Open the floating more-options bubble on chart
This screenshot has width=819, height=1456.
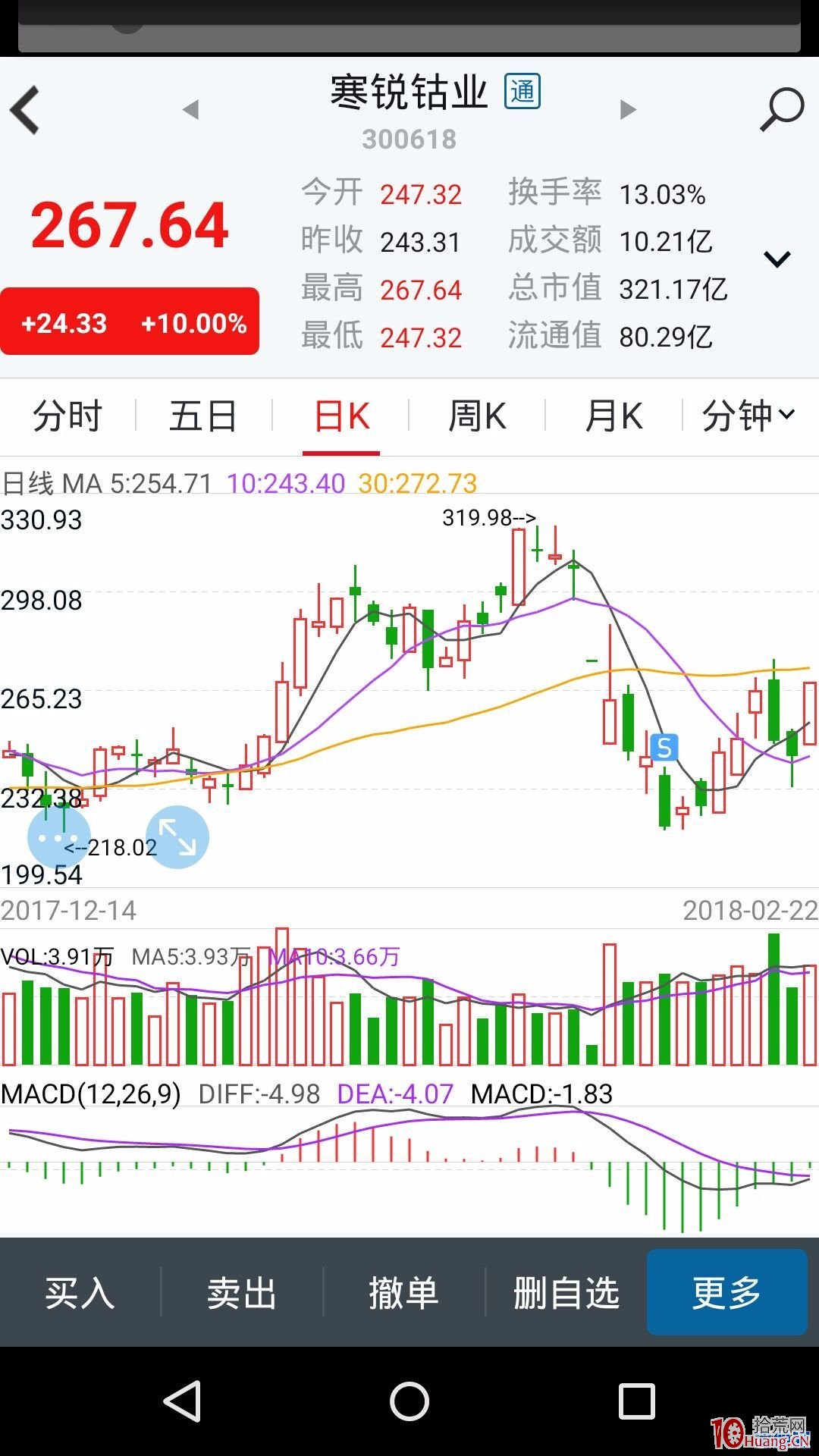click(61, 837)
